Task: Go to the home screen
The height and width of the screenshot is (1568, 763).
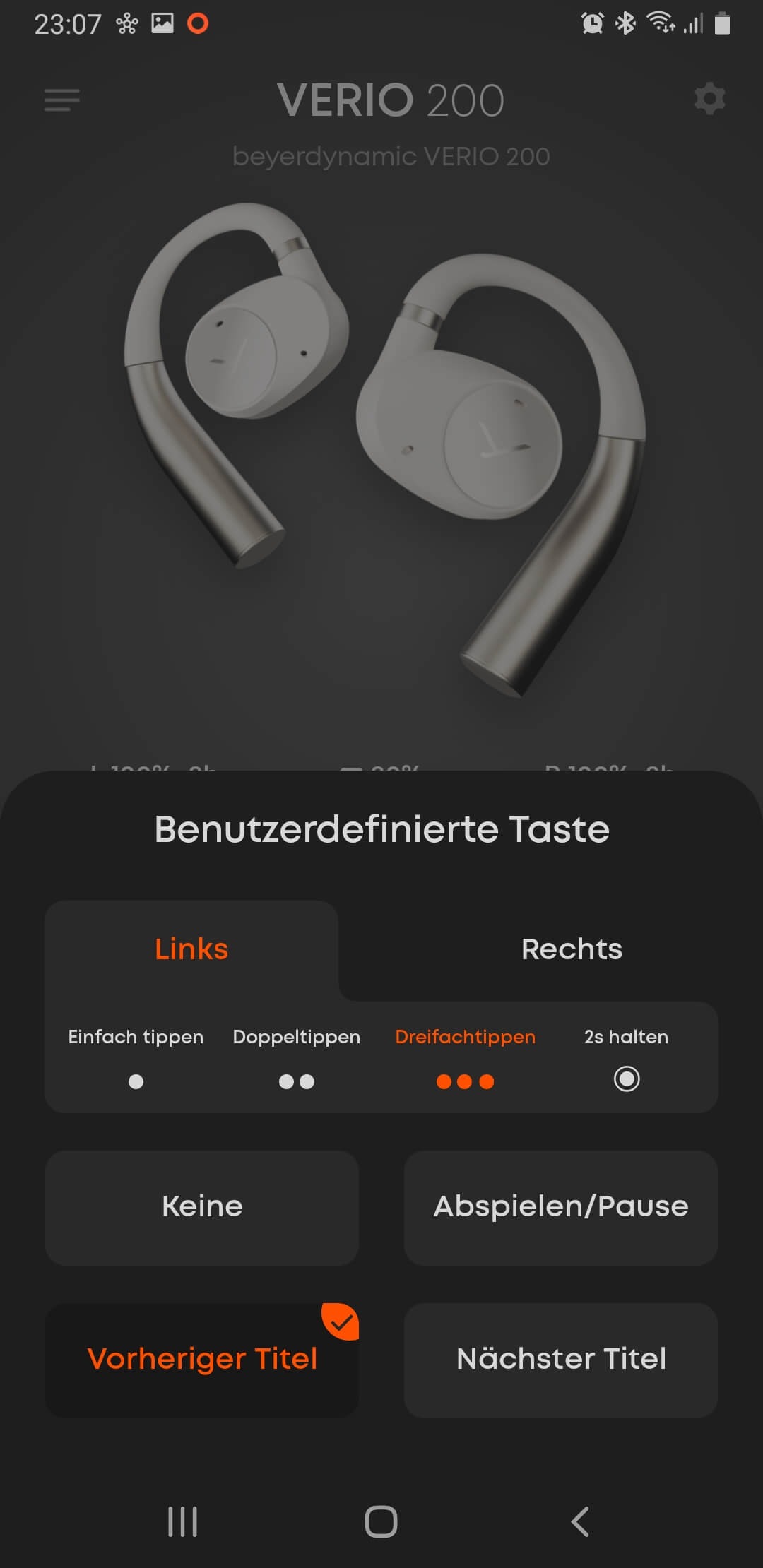Action: point(381,1521)
